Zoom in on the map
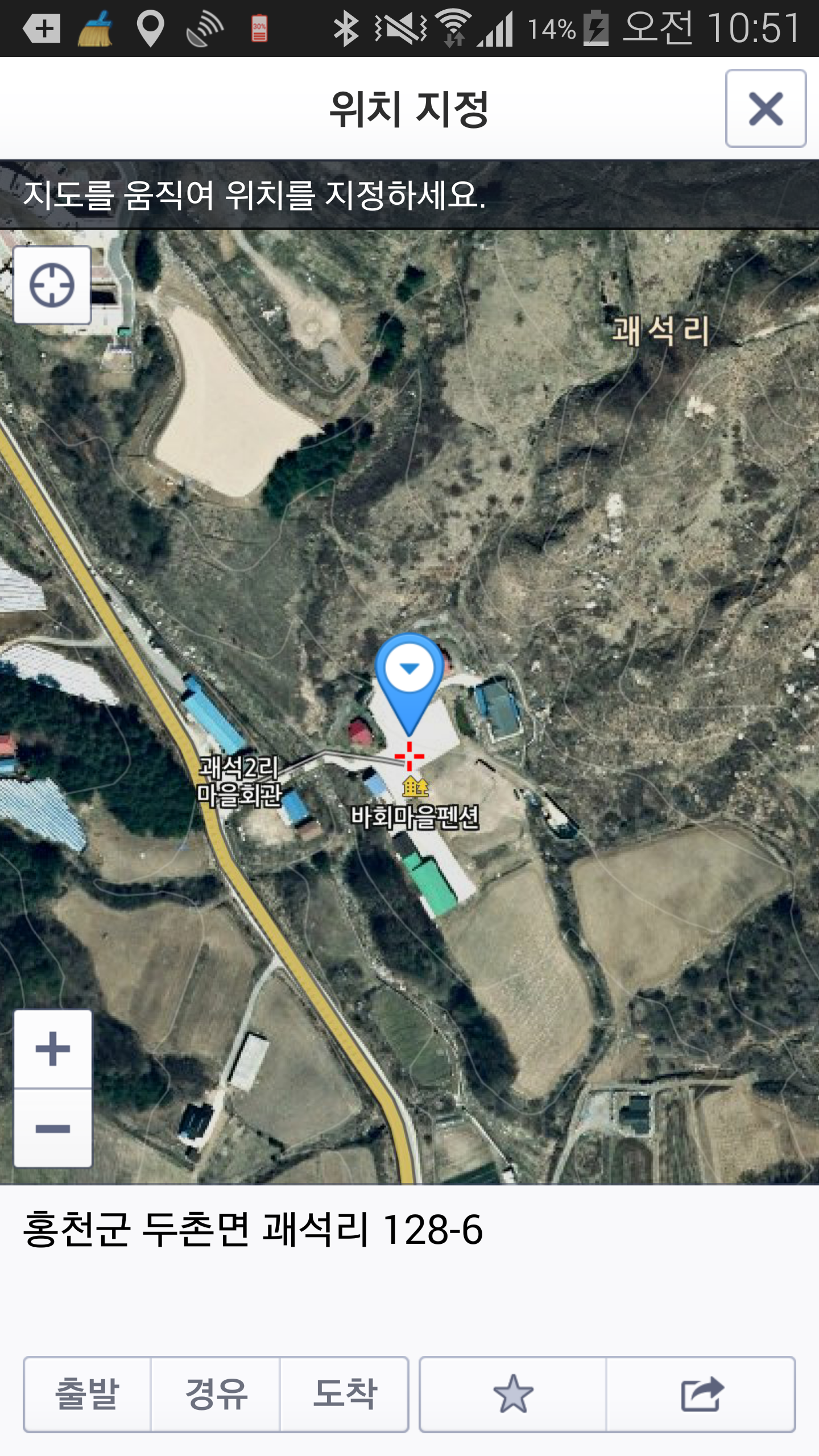 pos(52,1049)
